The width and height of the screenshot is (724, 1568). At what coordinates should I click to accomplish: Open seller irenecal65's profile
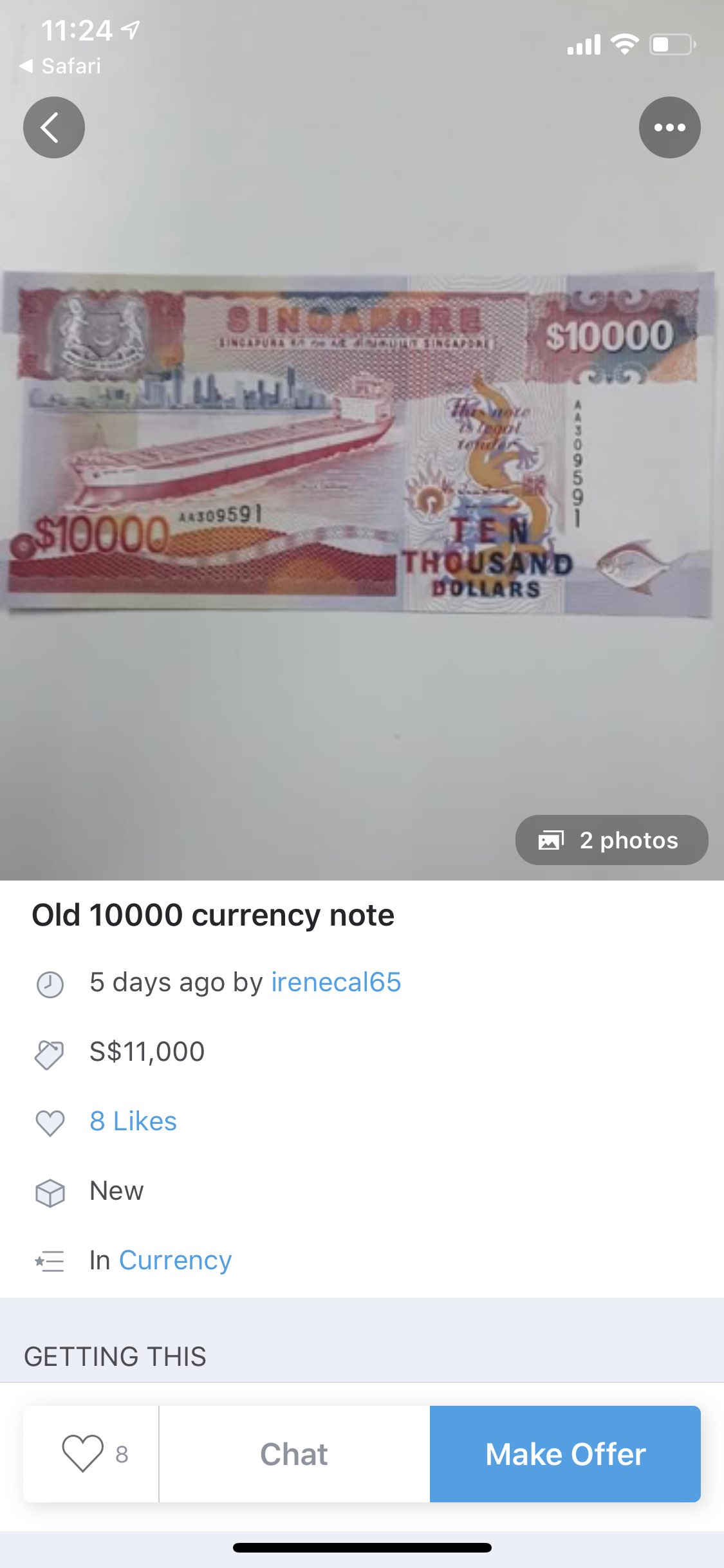tap(336, 982)
